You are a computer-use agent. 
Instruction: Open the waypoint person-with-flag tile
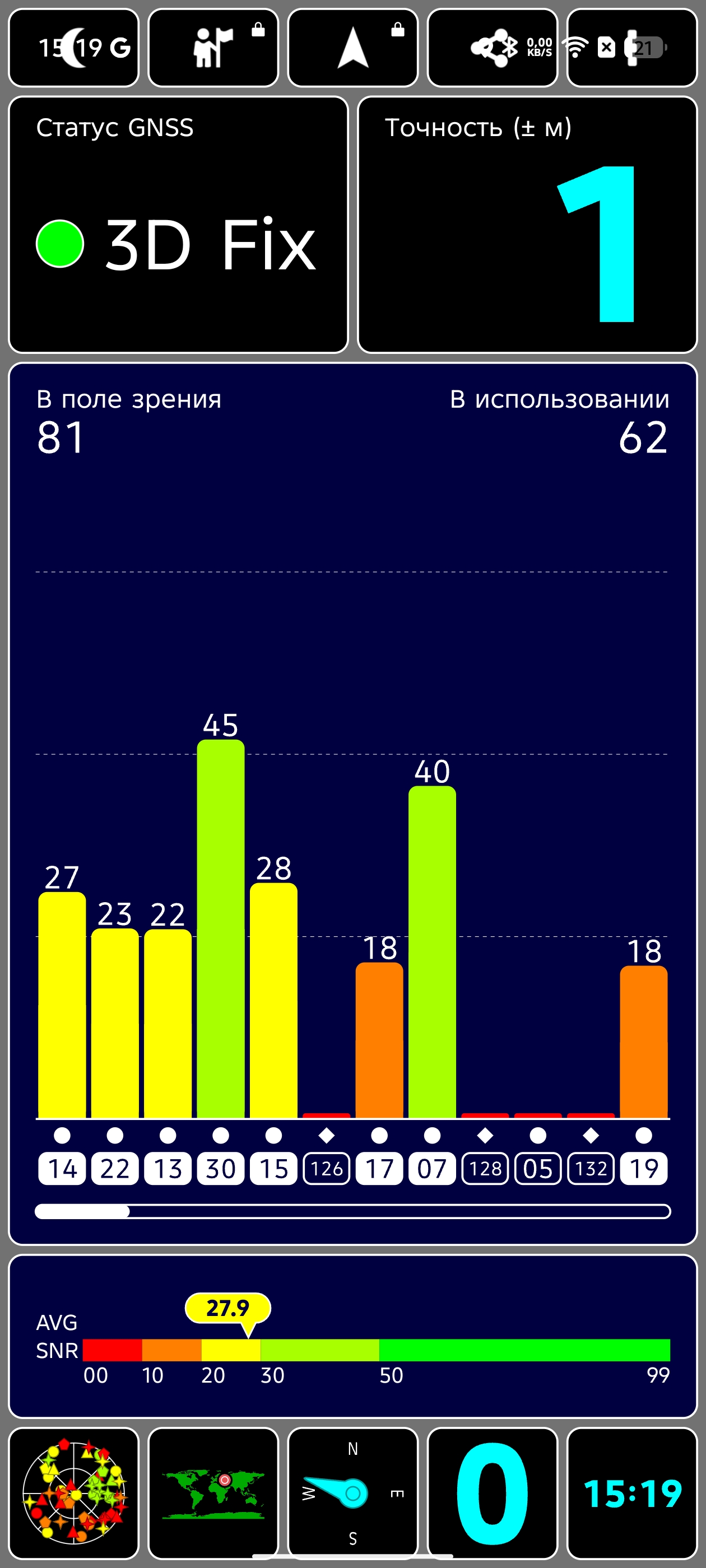point(213,48)
